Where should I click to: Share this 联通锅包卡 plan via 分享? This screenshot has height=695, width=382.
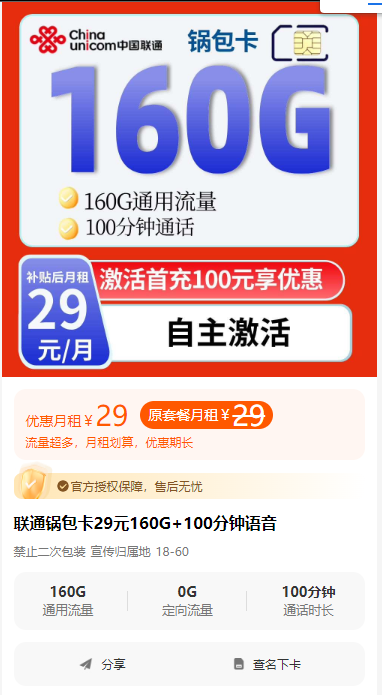pyautogui.click(x=103, y=664)
